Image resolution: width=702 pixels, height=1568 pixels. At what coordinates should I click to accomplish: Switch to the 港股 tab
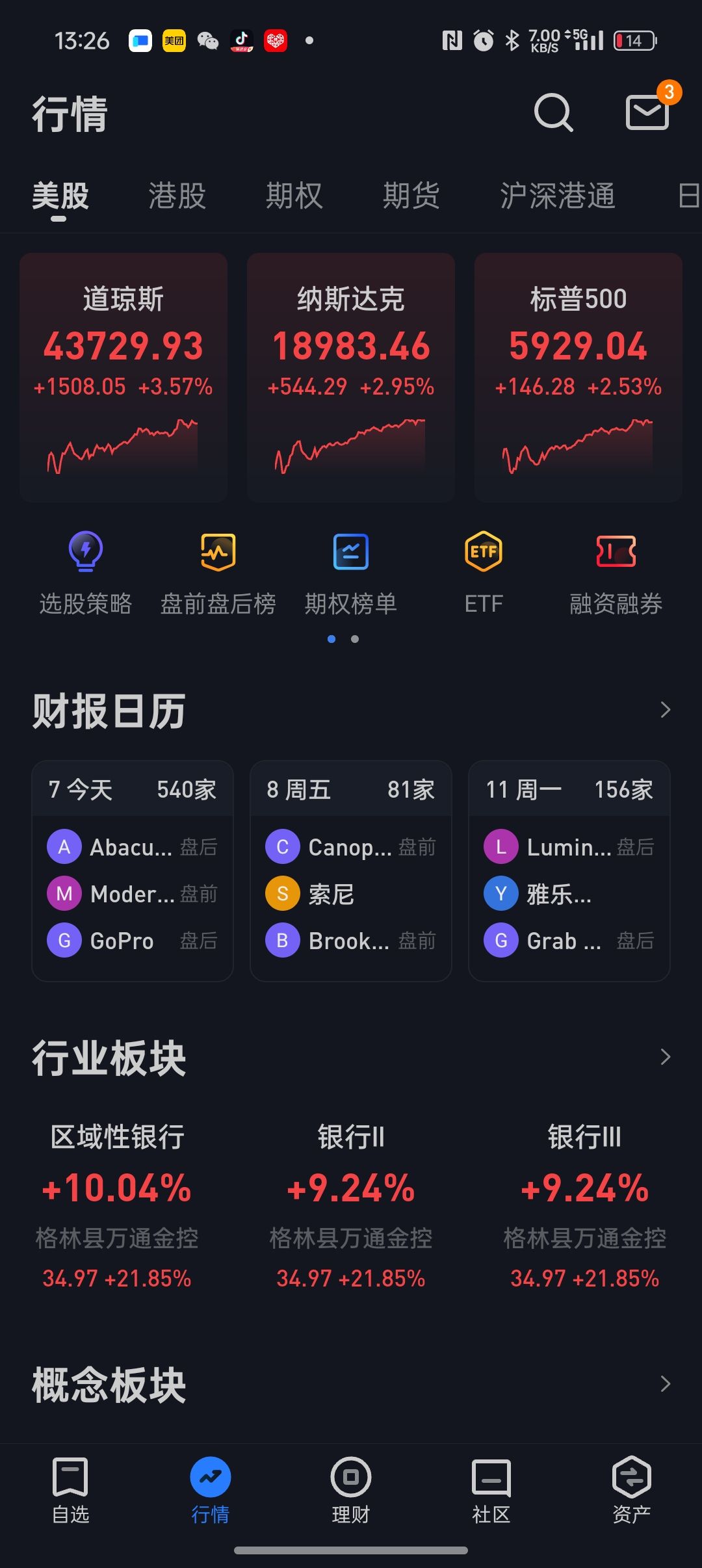[x=177, y=196]
